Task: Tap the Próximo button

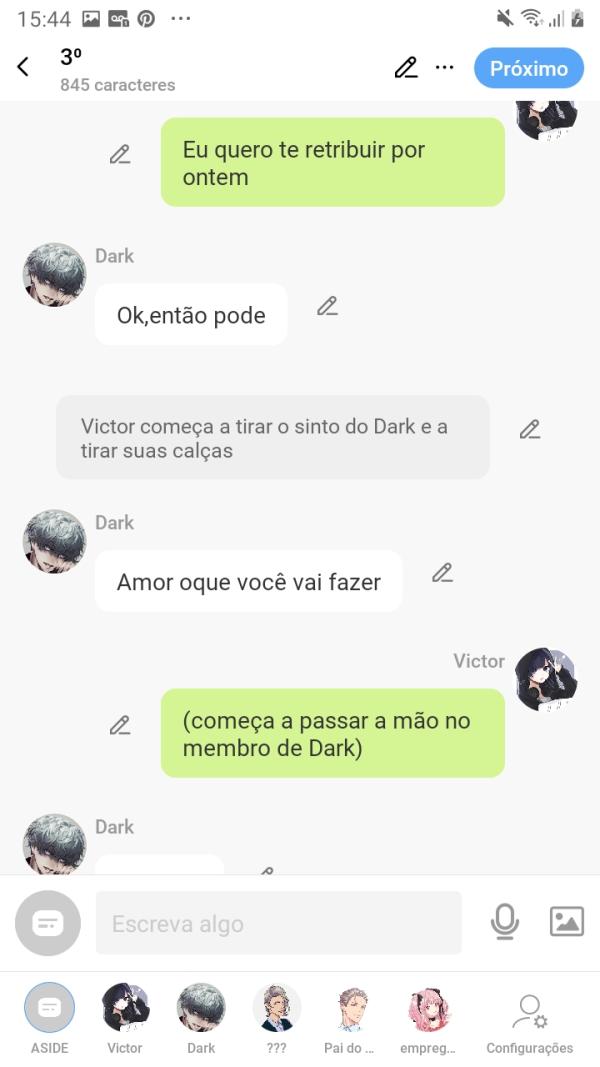Action: tap(528, 68)
